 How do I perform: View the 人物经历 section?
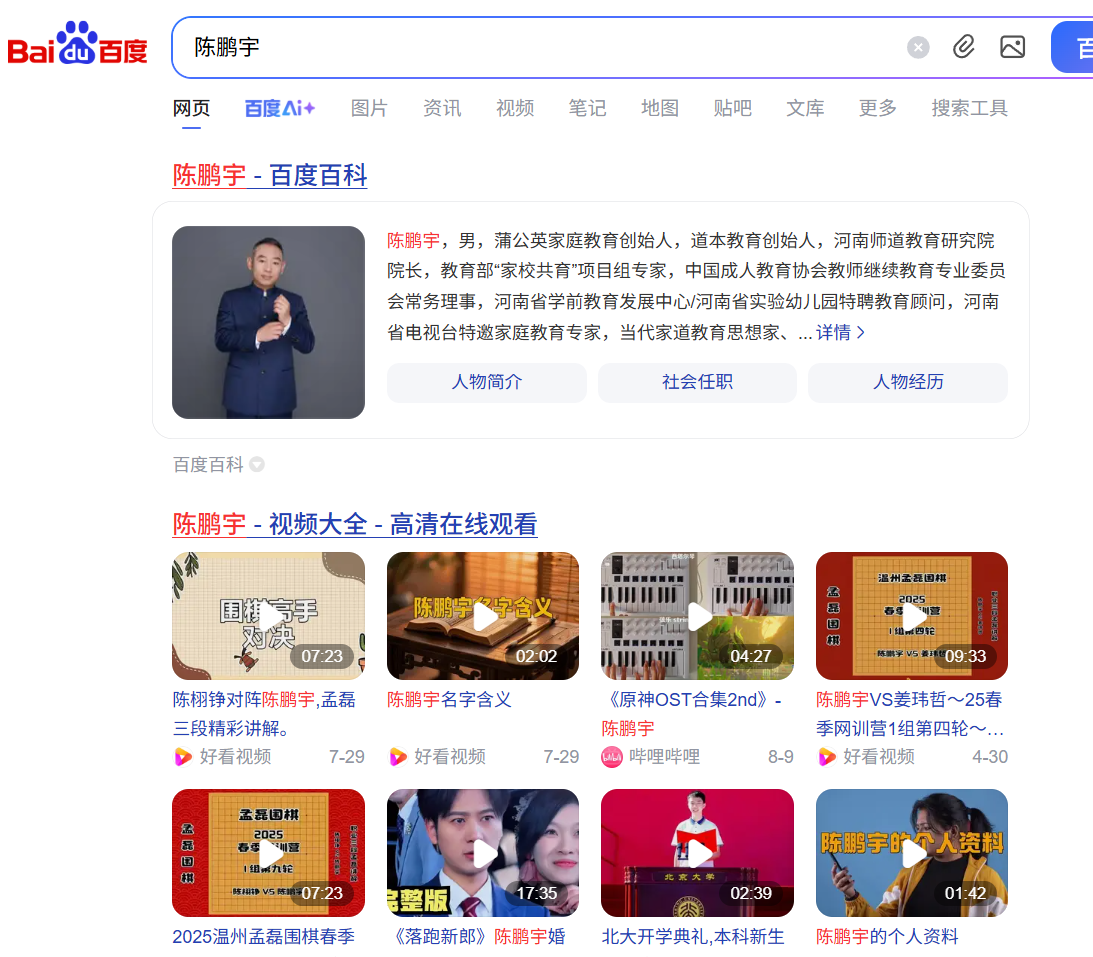[907, 382]
